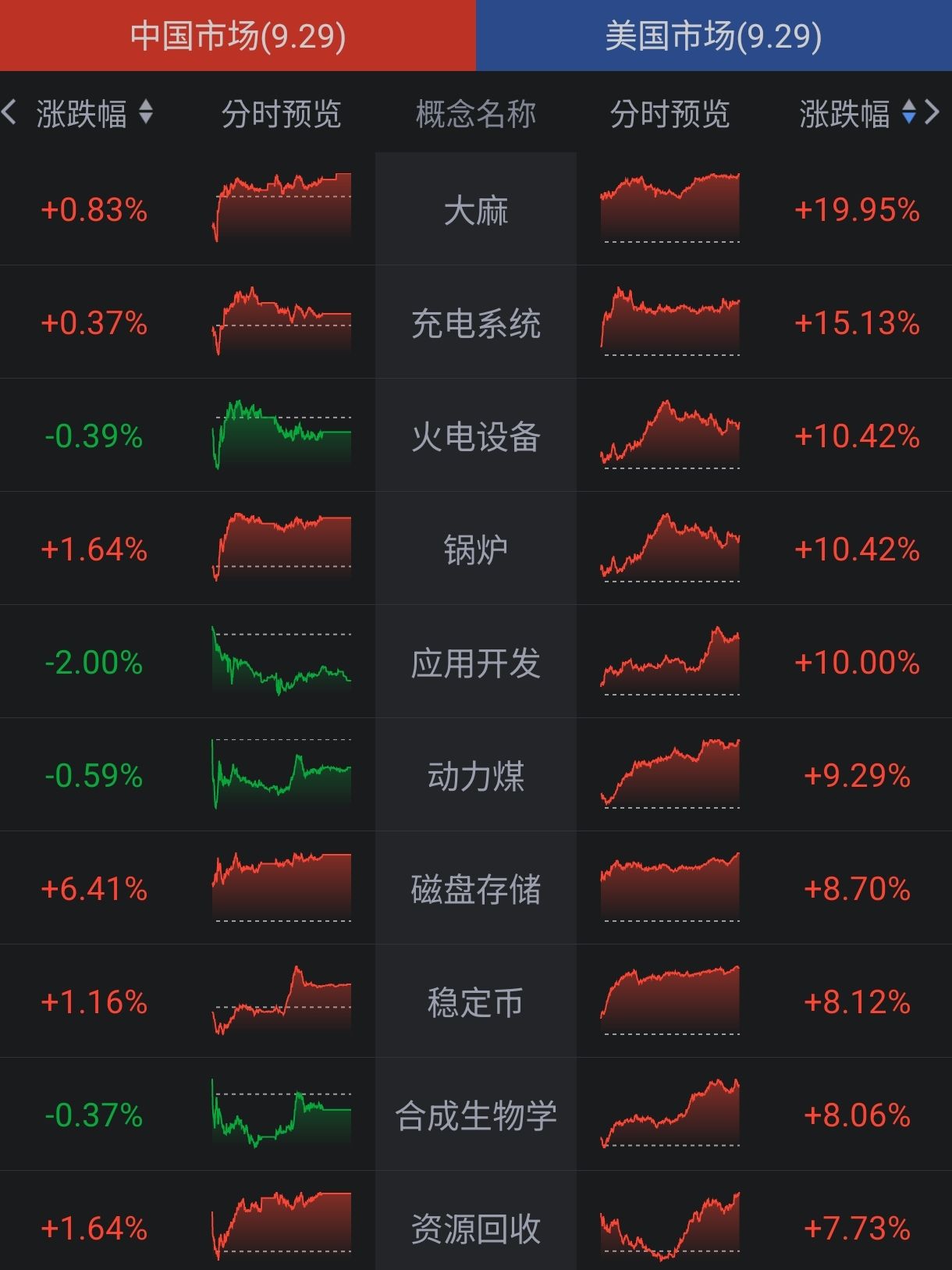Open the 应用开发 concept row
This screenshot has width=952, height=1270.
coord(475,663)
